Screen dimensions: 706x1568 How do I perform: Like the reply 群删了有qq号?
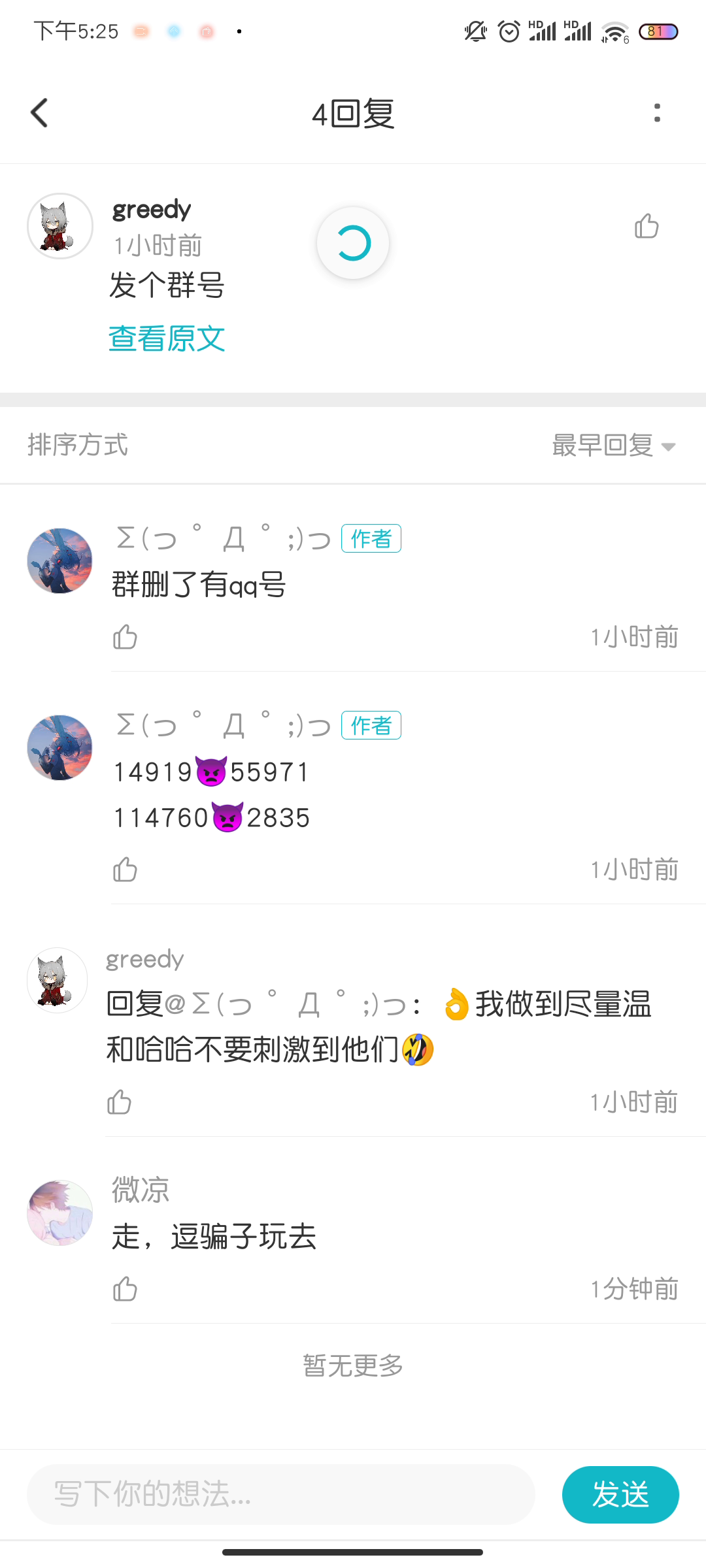point(125,637)
